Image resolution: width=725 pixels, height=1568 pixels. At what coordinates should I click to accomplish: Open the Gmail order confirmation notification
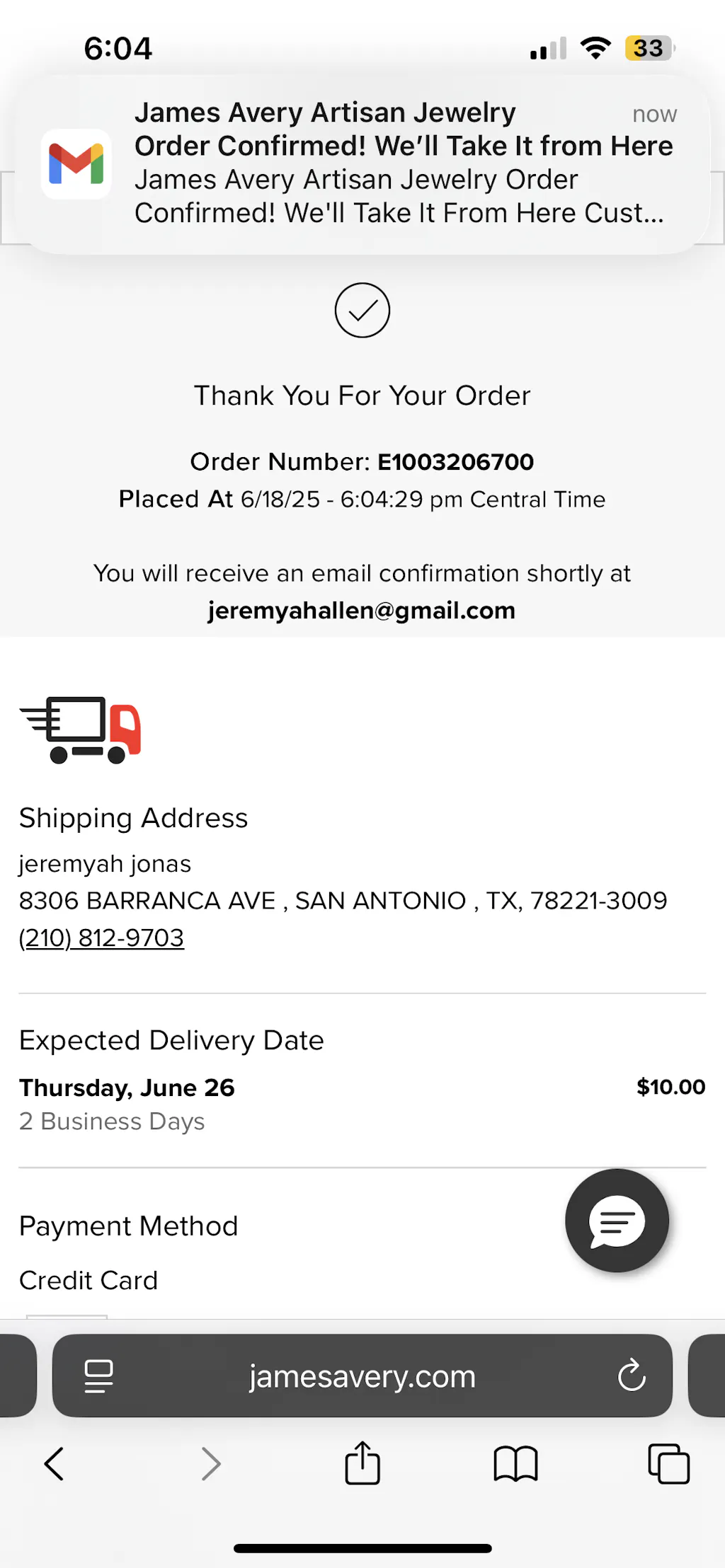coord(361,163)
